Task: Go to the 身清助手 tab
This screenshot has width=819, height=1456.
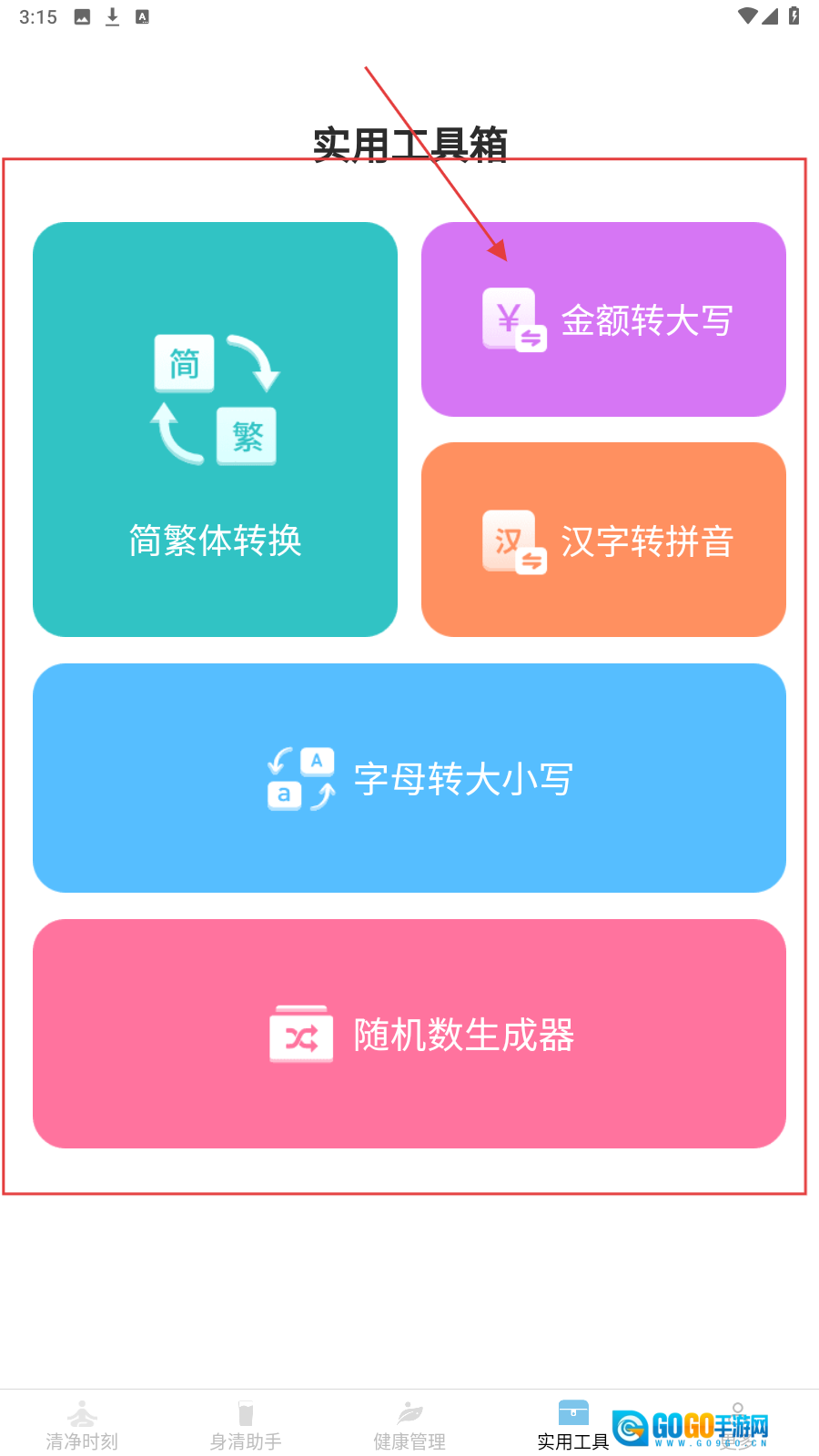Action: point(246,1426)
